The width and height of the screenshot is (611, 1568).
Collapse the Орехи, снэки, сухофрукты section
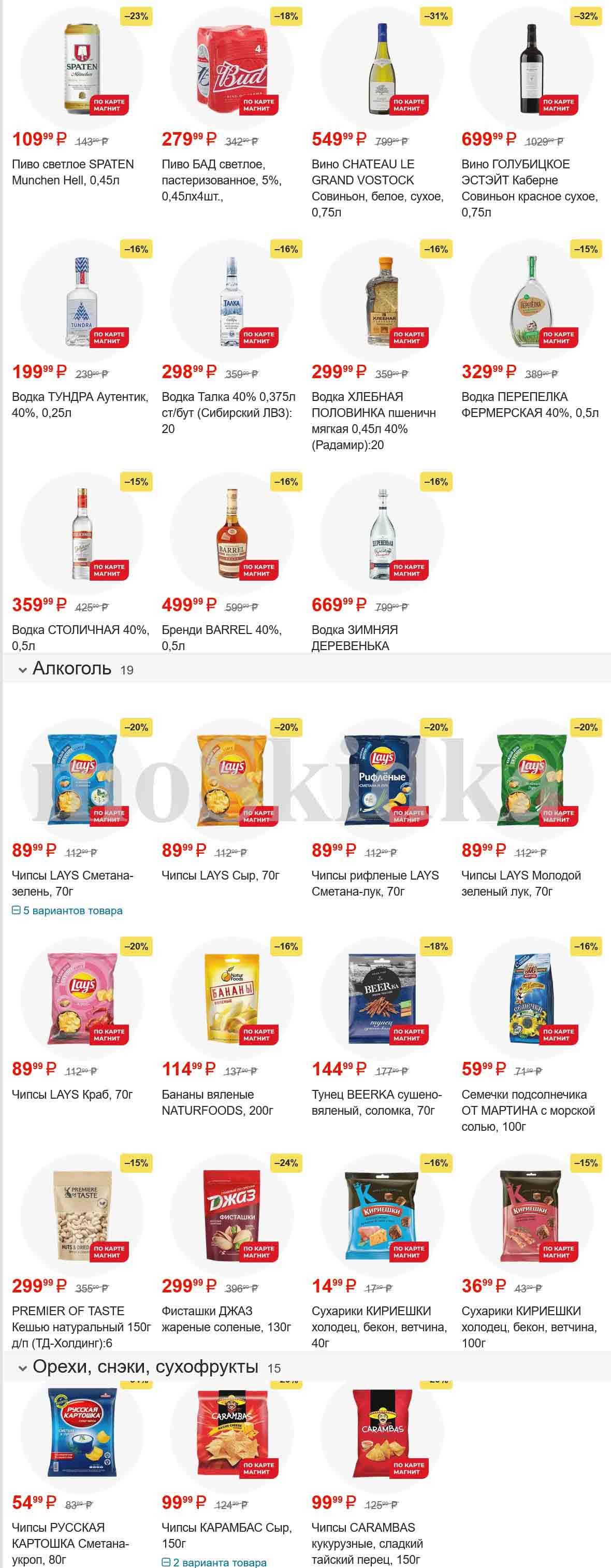coord(23,1368)
